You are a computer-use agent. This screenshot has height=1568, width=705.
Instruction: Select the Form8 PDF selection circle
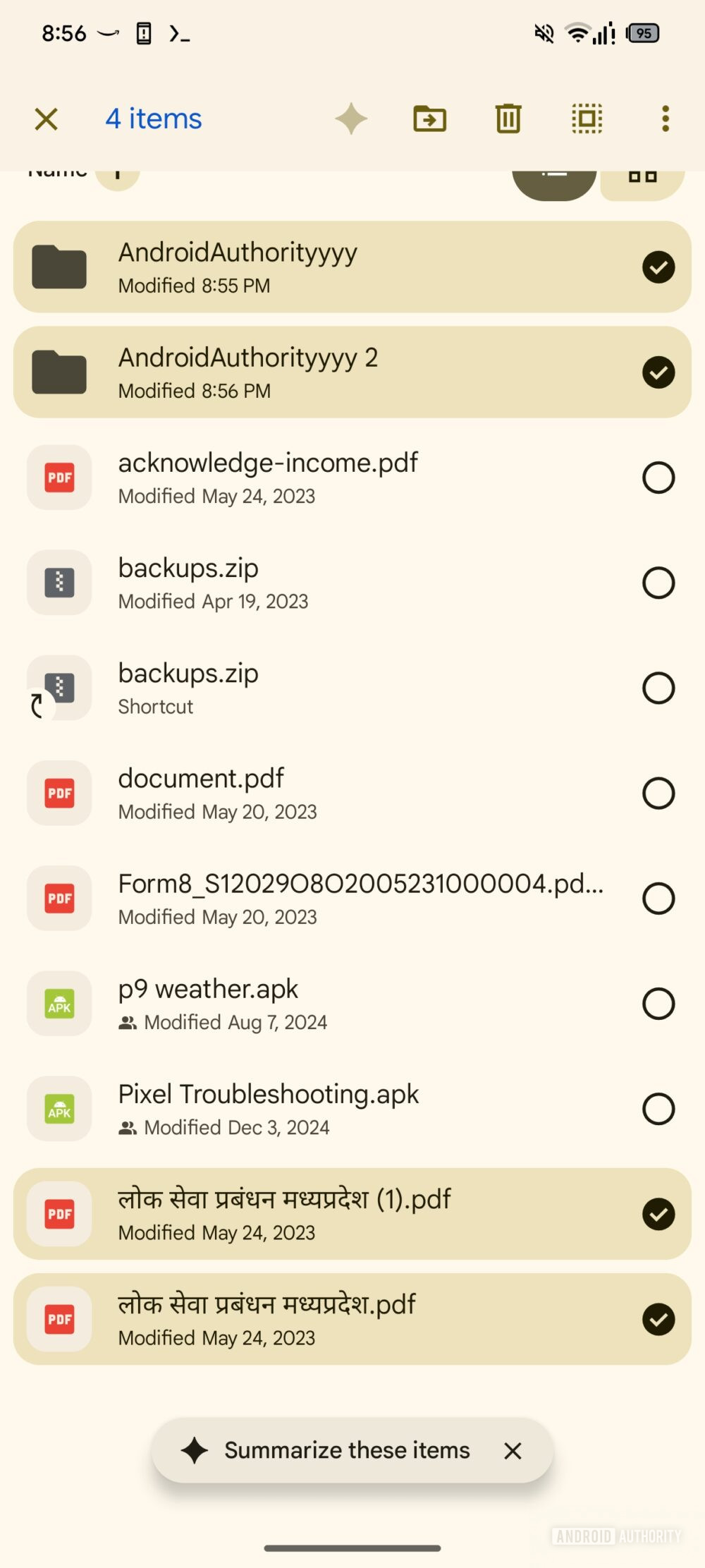[658, 899]
